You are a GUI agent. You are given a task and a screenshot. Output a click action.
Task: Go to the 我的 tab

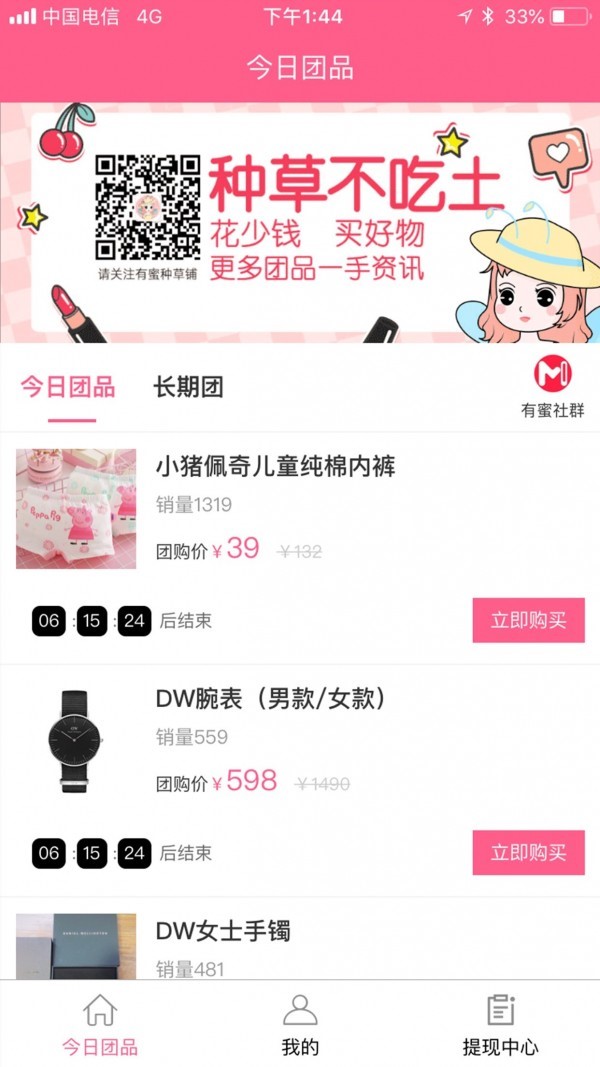(x=300, y=1025)
